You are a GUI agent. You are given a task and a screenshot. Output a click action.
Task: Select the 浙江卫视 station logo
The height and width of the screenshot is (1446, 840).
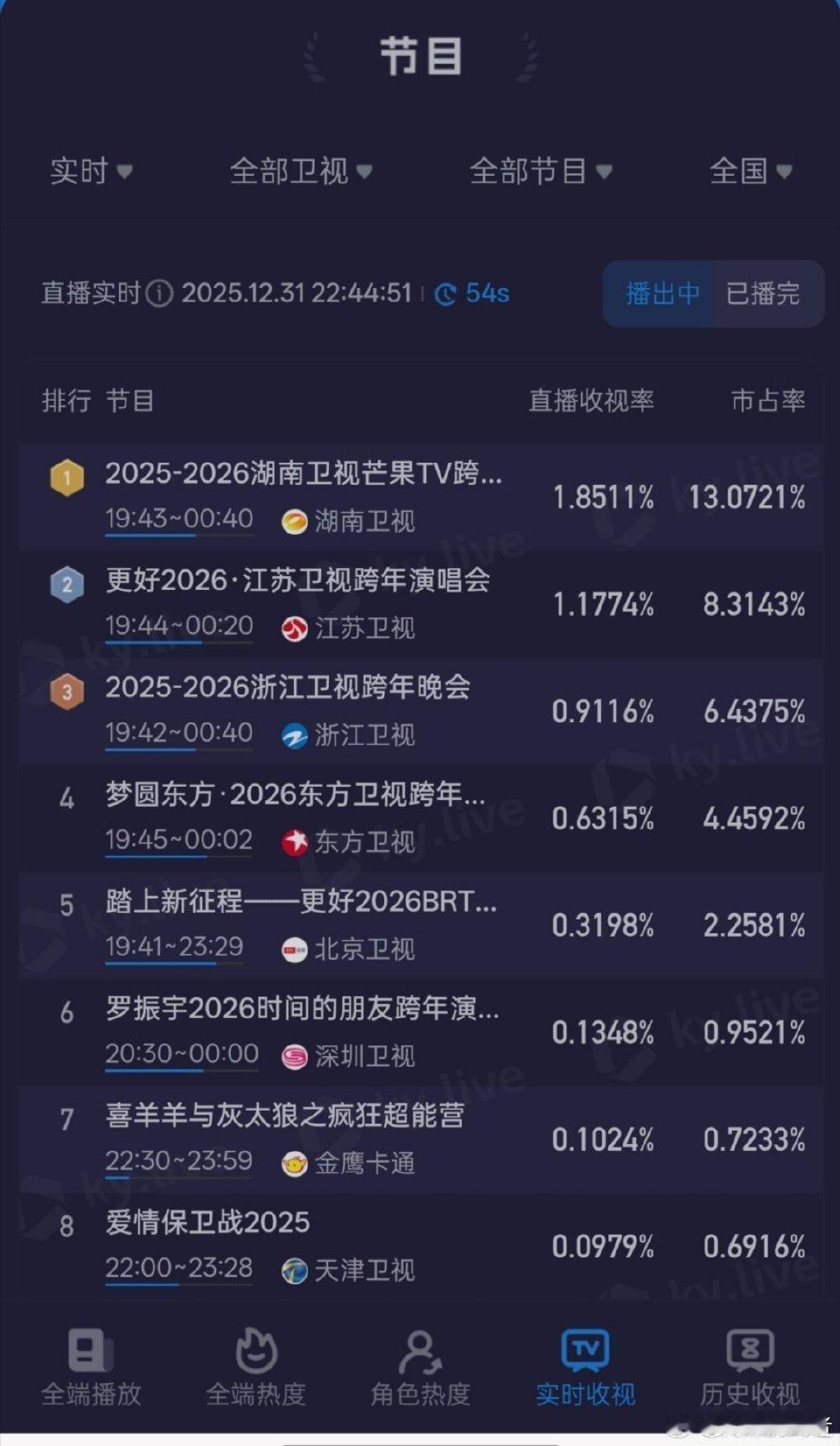[x=295, y=736]
